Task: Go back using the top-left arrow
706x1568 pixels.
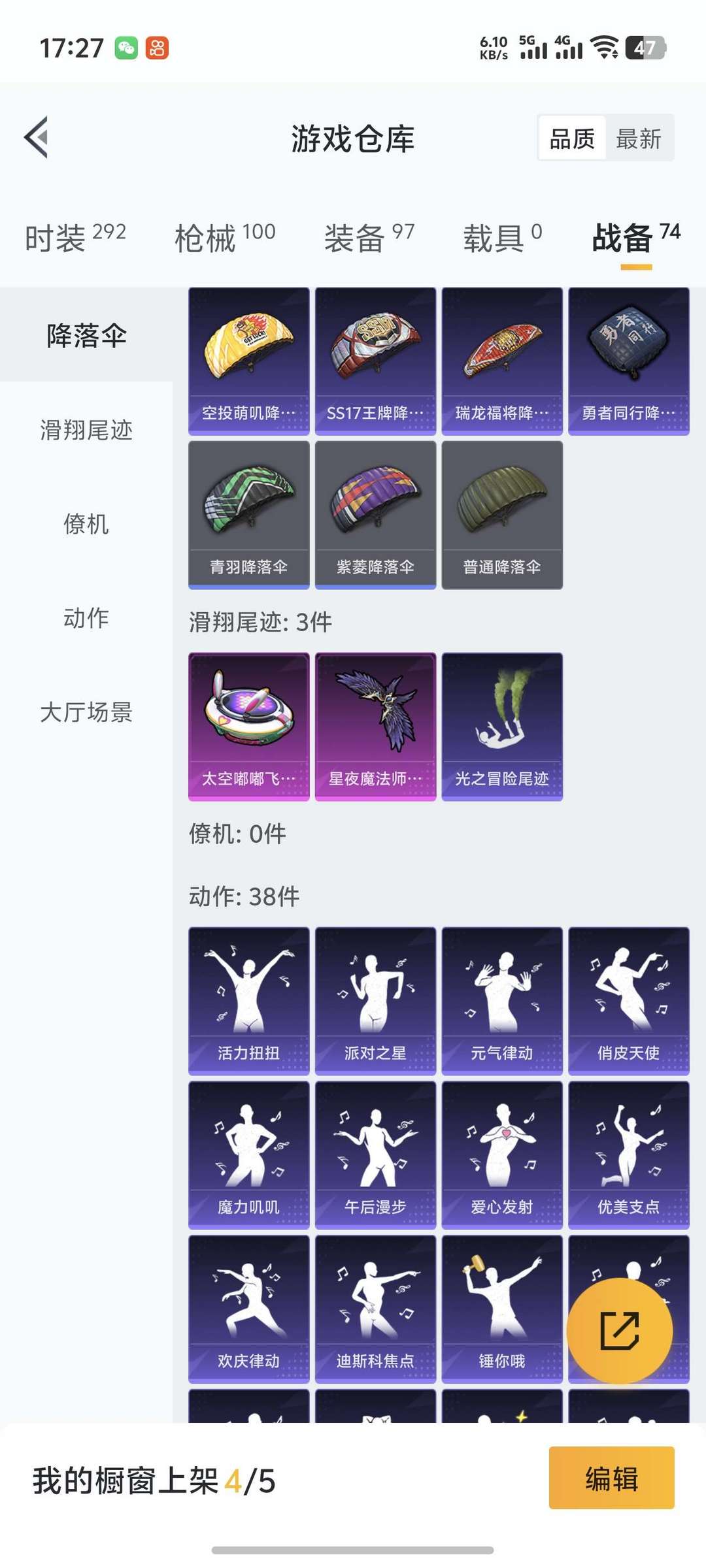Action: (x=37, y=138)
